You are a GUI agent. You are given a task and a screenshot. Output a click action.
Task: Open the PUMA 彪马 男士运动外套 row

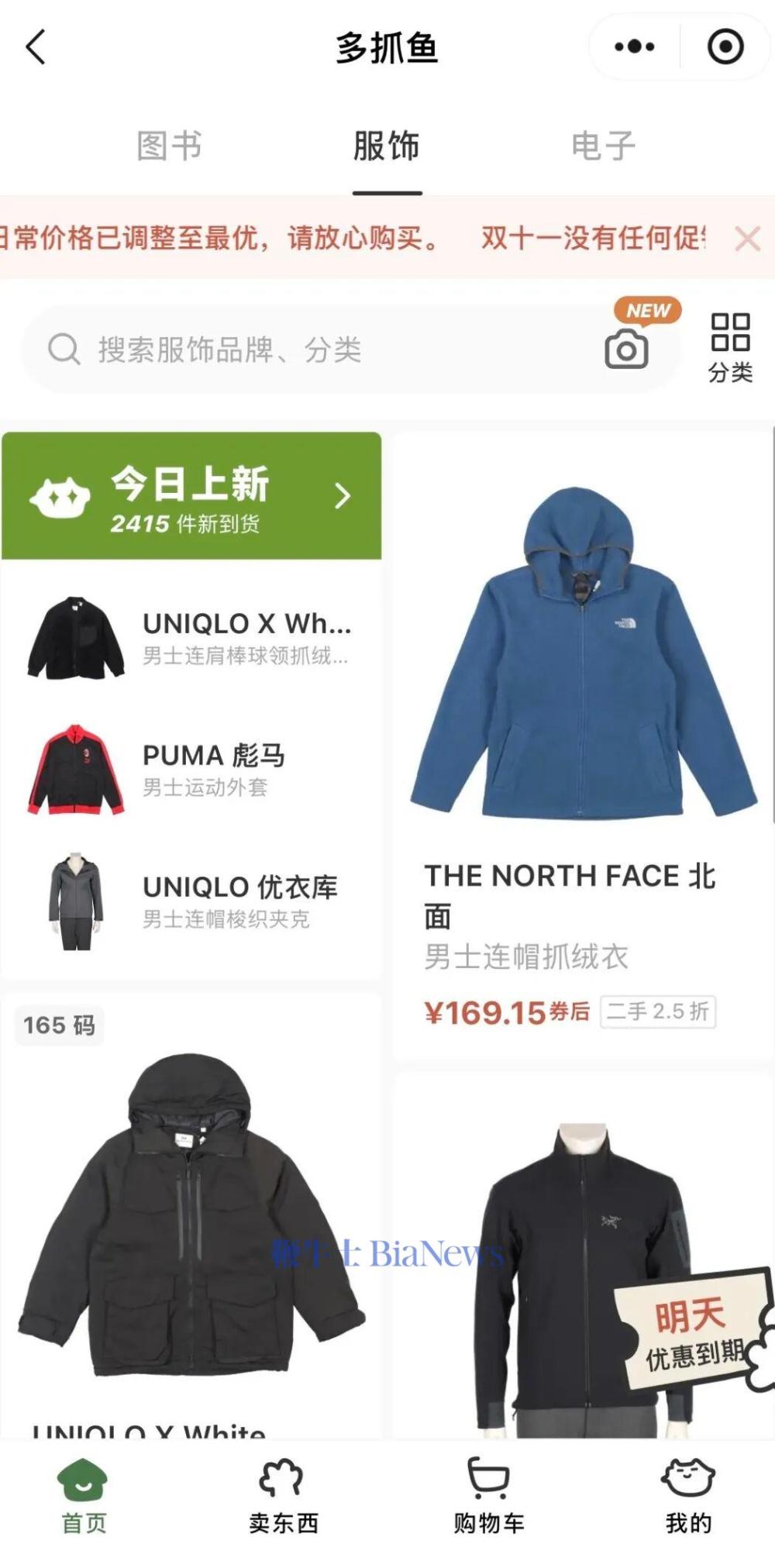[191, 770]
